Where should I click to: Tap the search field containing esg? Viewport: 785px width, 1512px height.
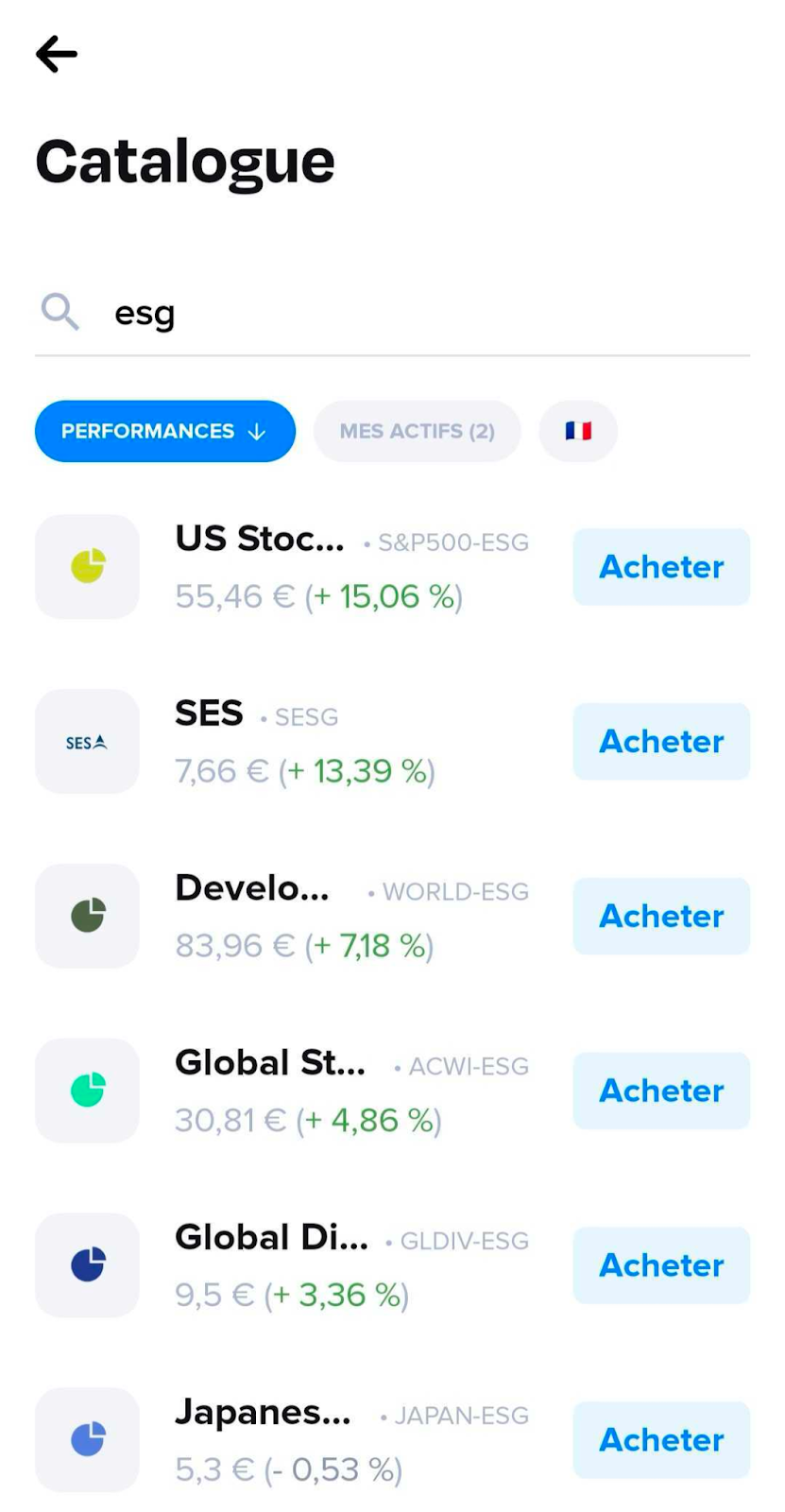pyautogui.click(x=392, y=313)
